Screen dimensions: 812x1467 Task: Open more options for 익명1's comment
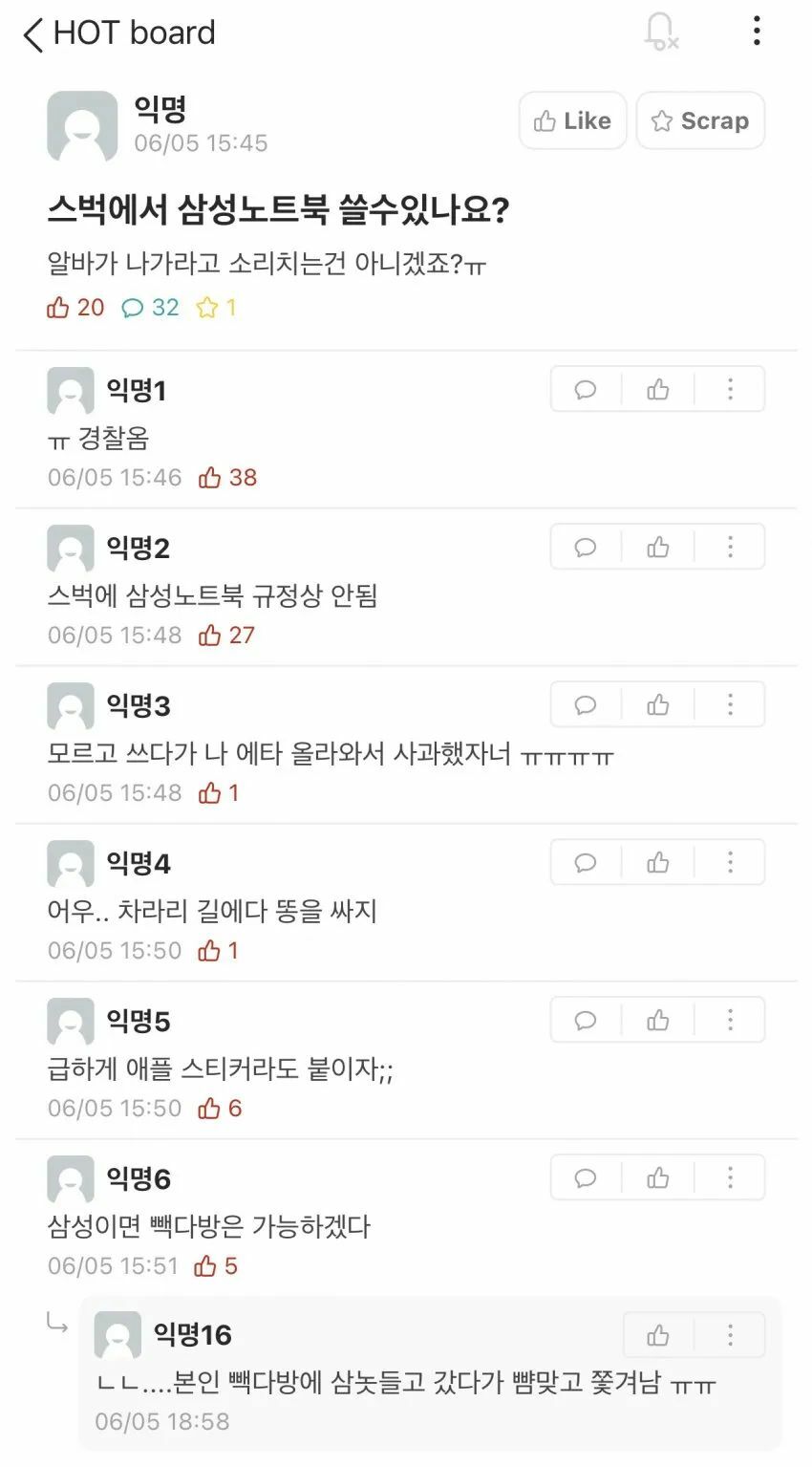tap(730, 389)
